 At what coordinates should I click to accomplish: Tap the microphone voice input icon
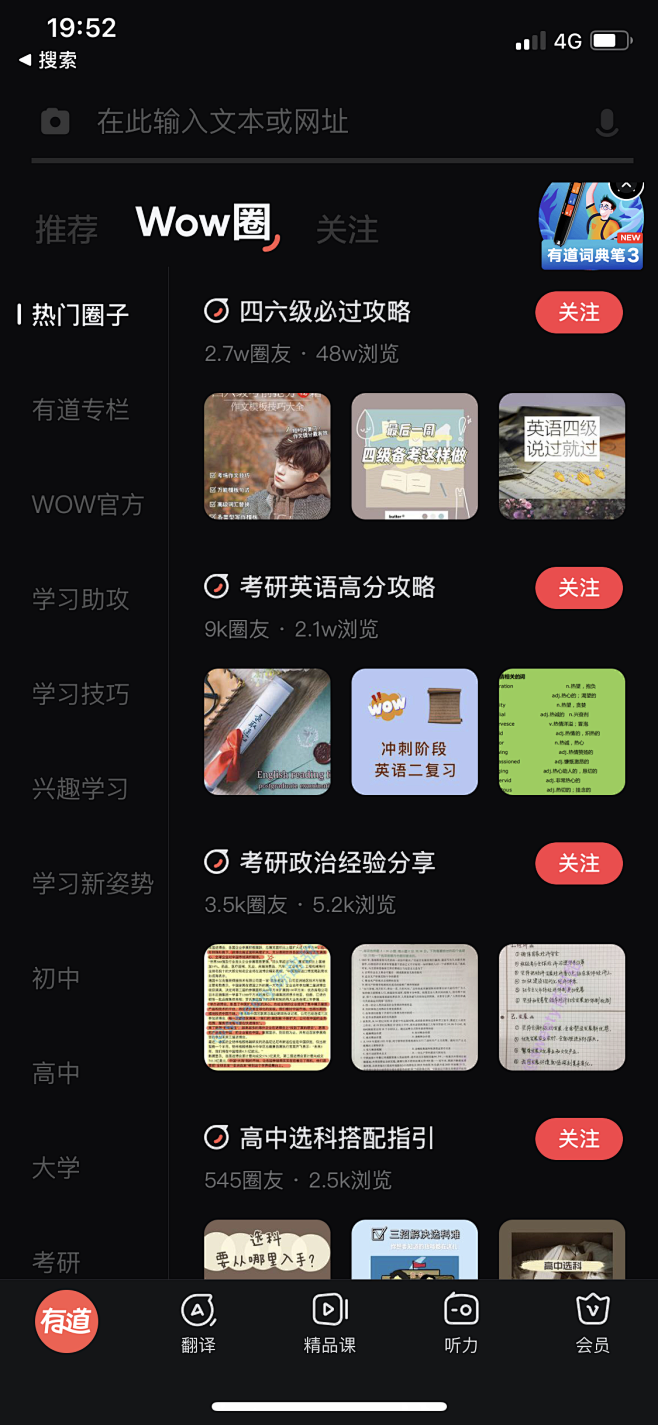pyautogui.click(x=606, y=123)
